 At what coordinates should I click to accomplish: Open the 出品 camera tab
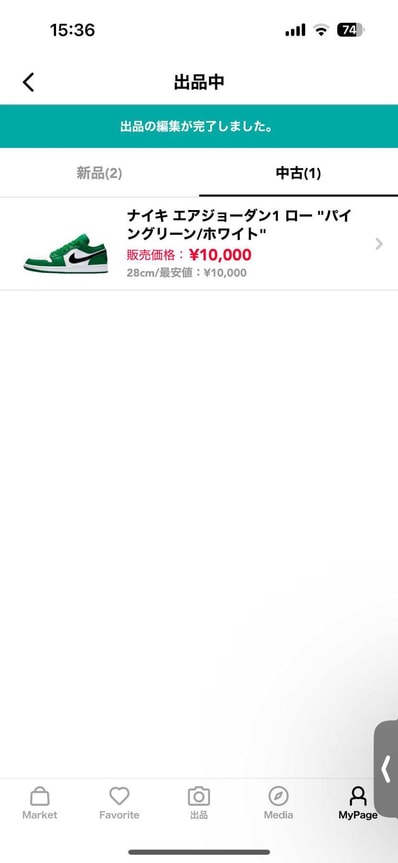point(199,802)
